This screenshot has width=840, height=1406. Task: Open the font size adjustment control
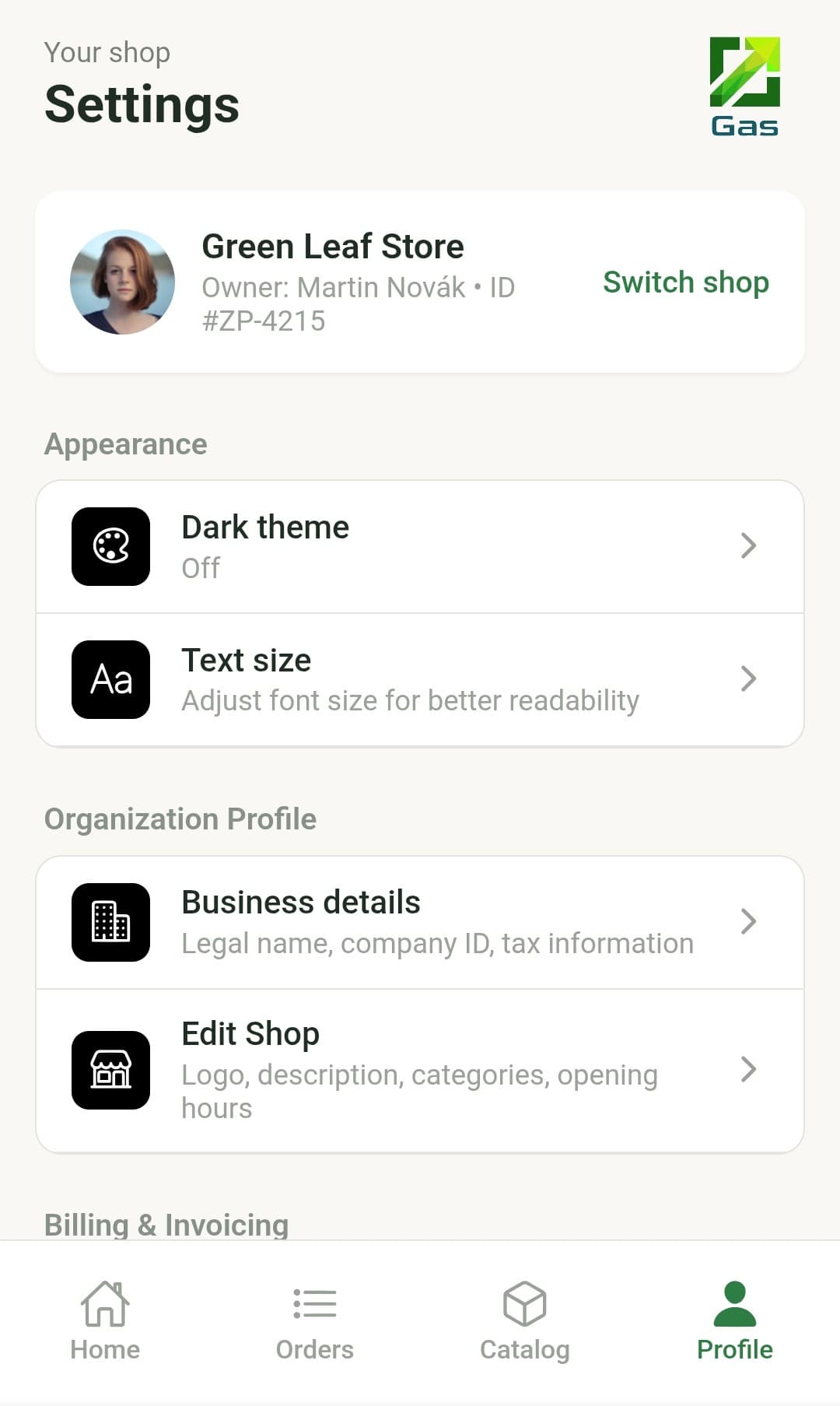click(x=408, y=678)
